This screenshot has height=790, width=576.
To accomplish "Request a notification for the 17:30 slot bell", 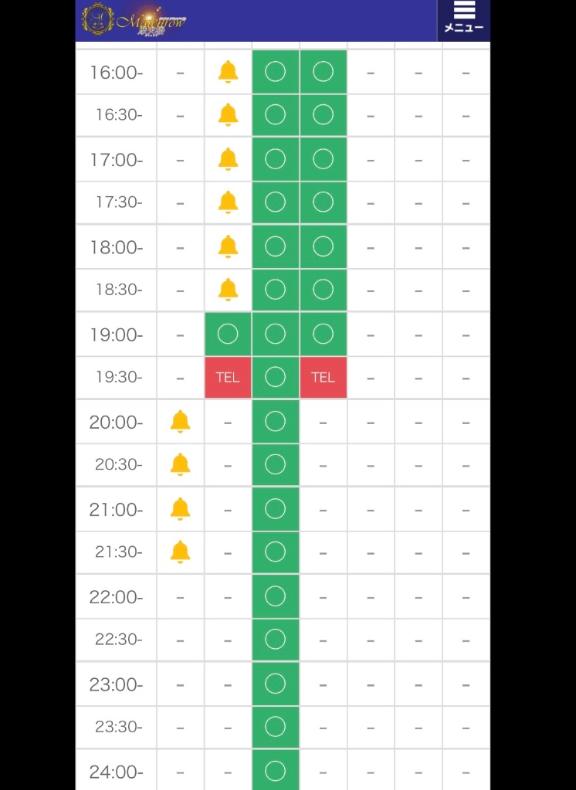I will (x=228, y=203).
